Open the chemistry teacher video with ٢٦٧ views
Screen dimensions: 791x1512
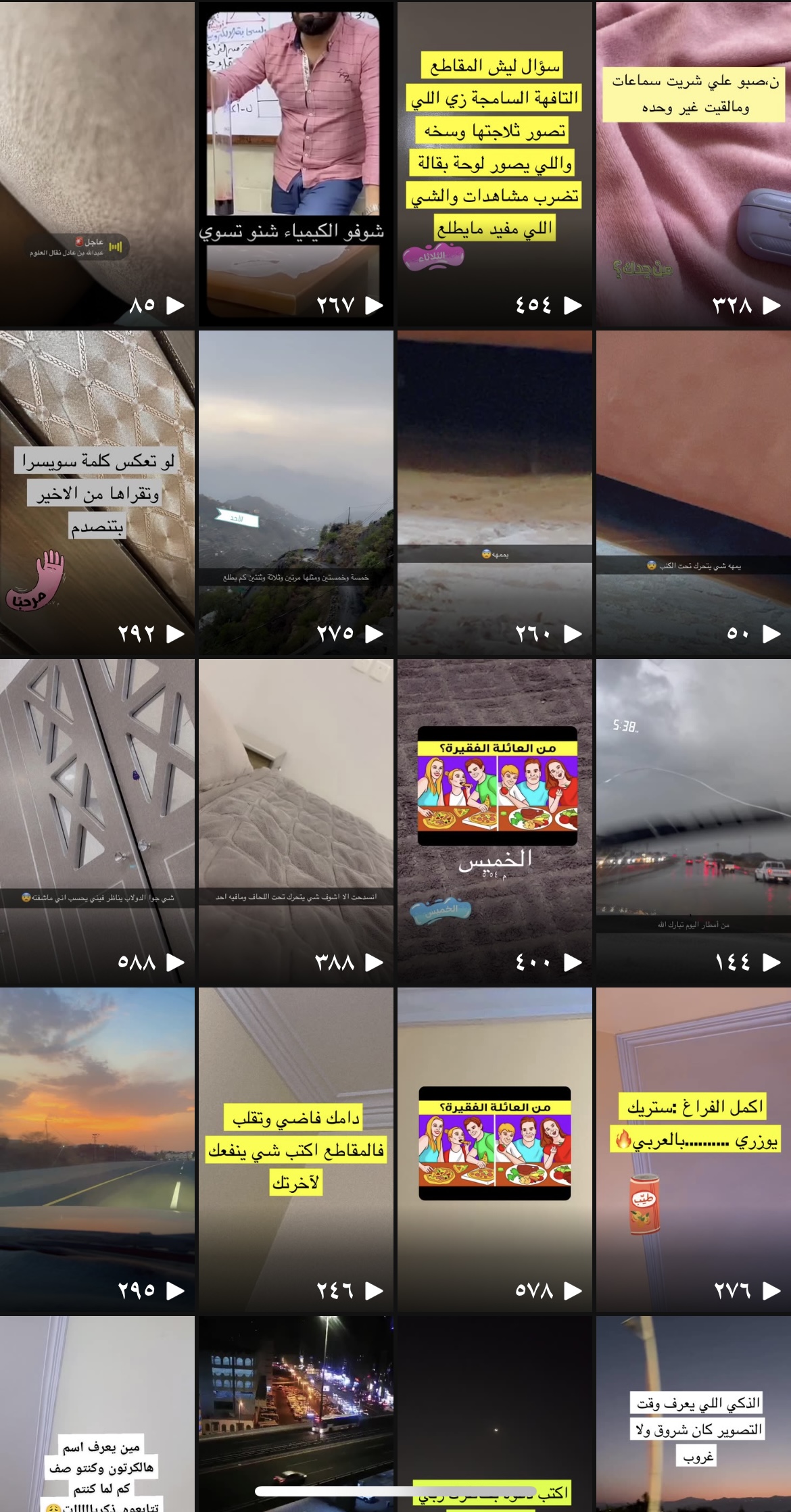click(295, 162)
